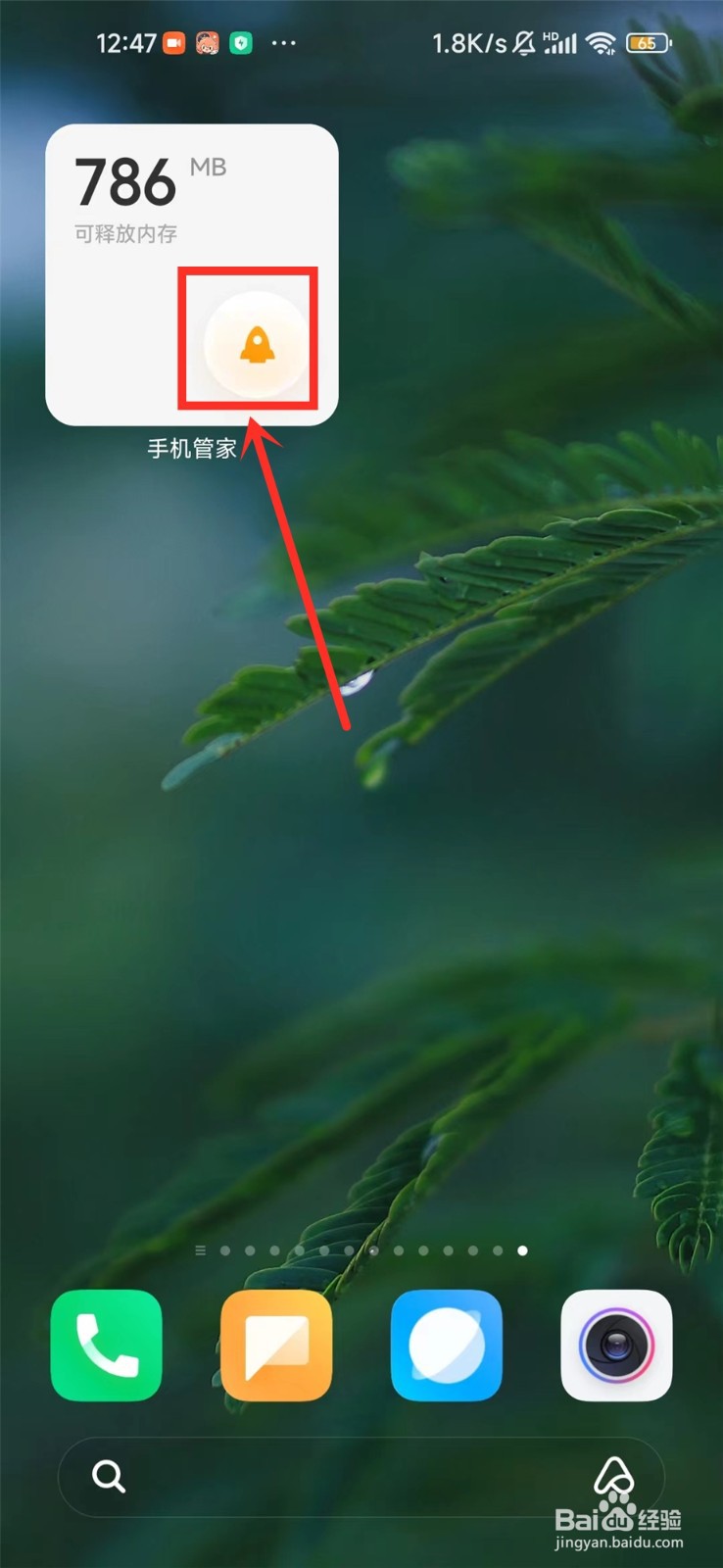Tap the Wi-Fi signal icon in status bar
The height and width of the screenshot is (1568, 723).
click(x=601, y=42)
